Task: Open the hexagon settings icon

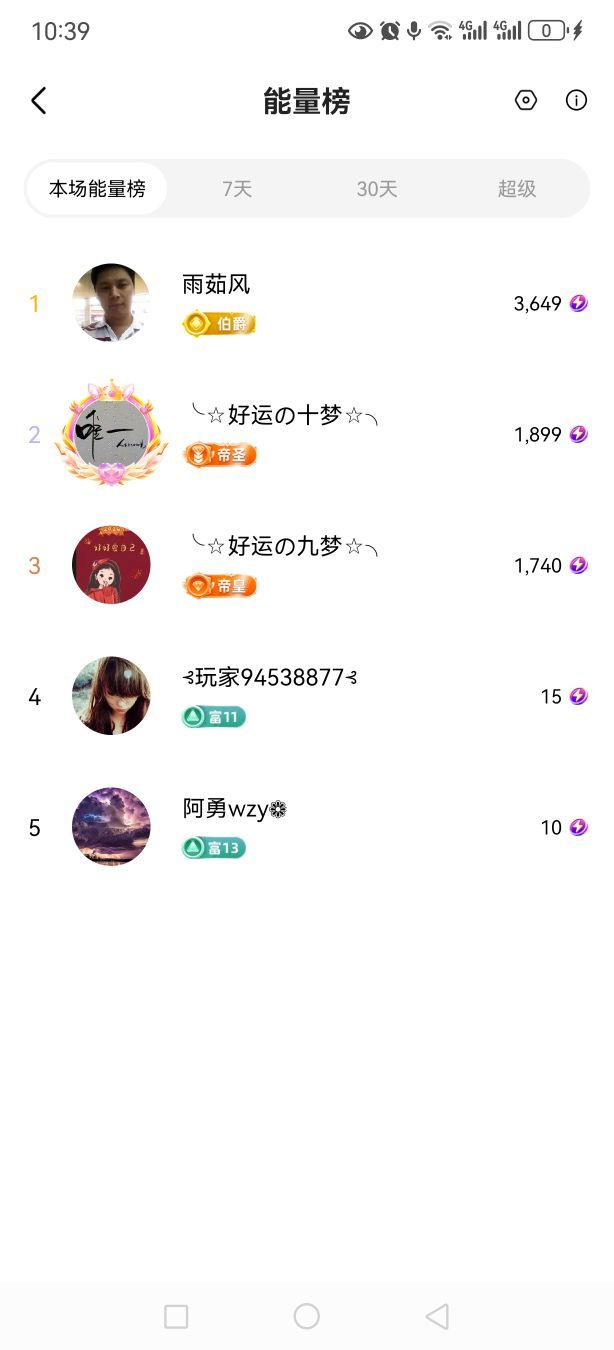Action: click(526, 100)
